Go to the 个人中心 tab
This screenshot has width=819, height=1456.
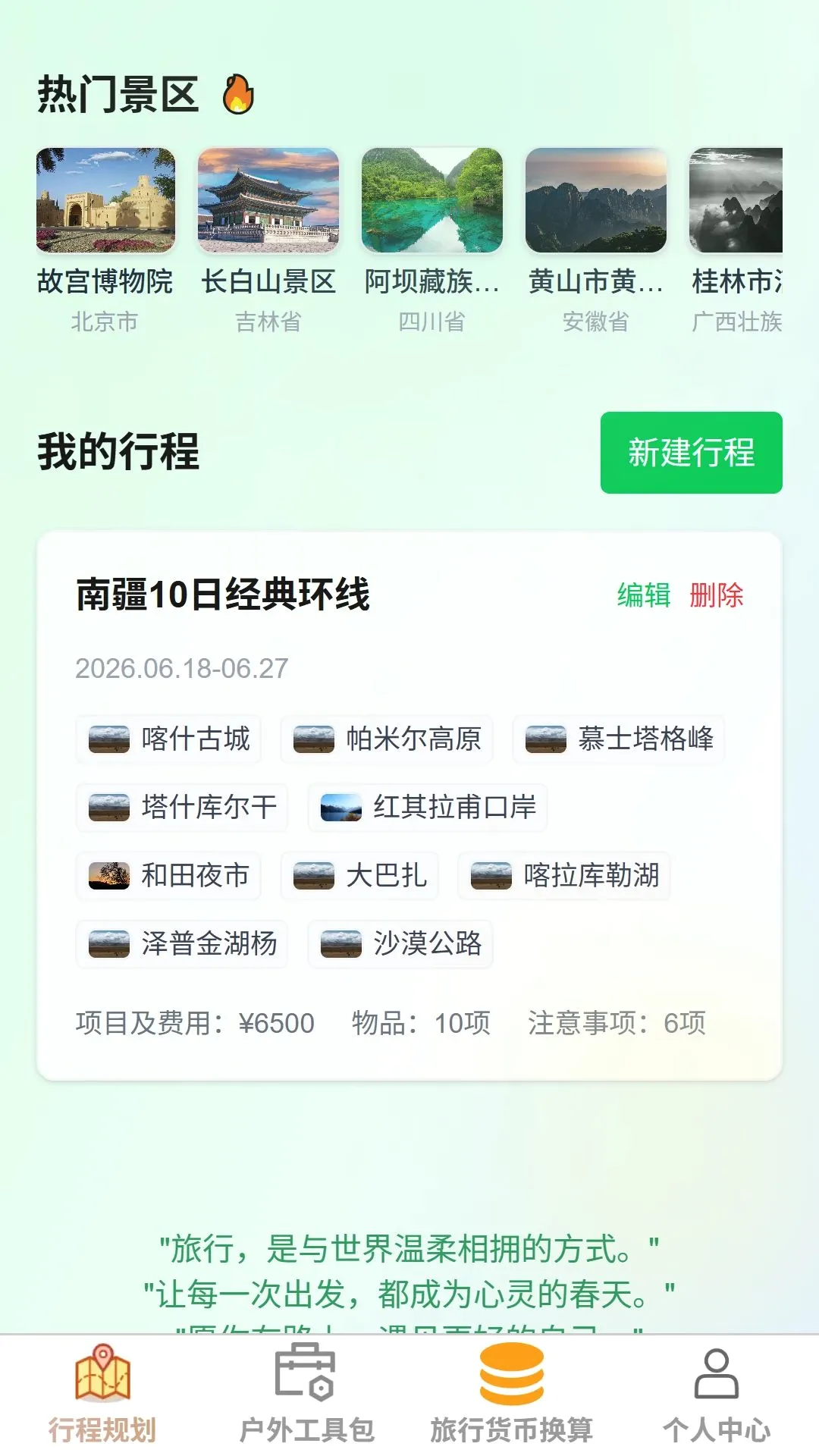pyautogui.click(x=717, y=1395)
